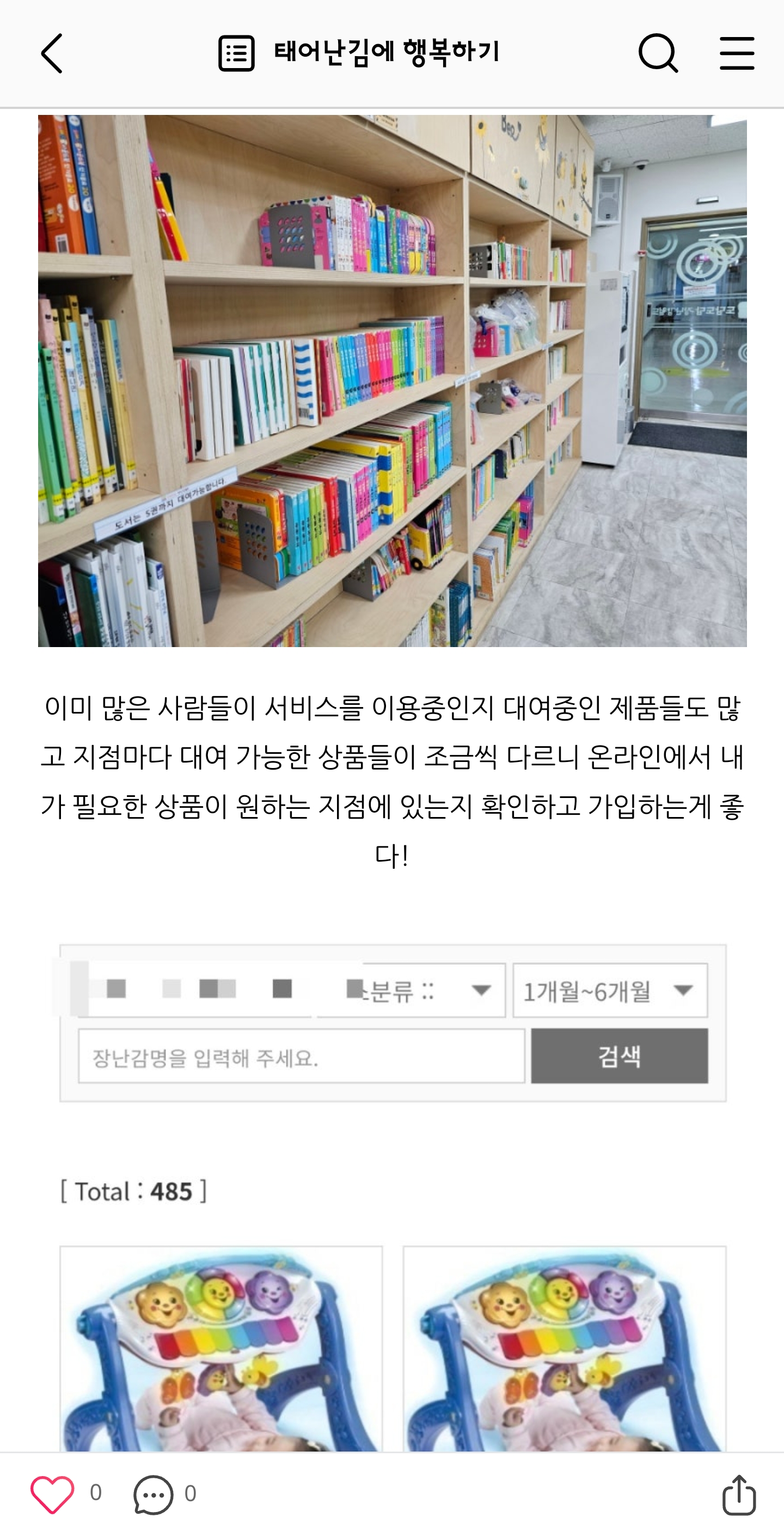Go back using the top arrow
The image size is (784, 1536).
coord(52,54)
